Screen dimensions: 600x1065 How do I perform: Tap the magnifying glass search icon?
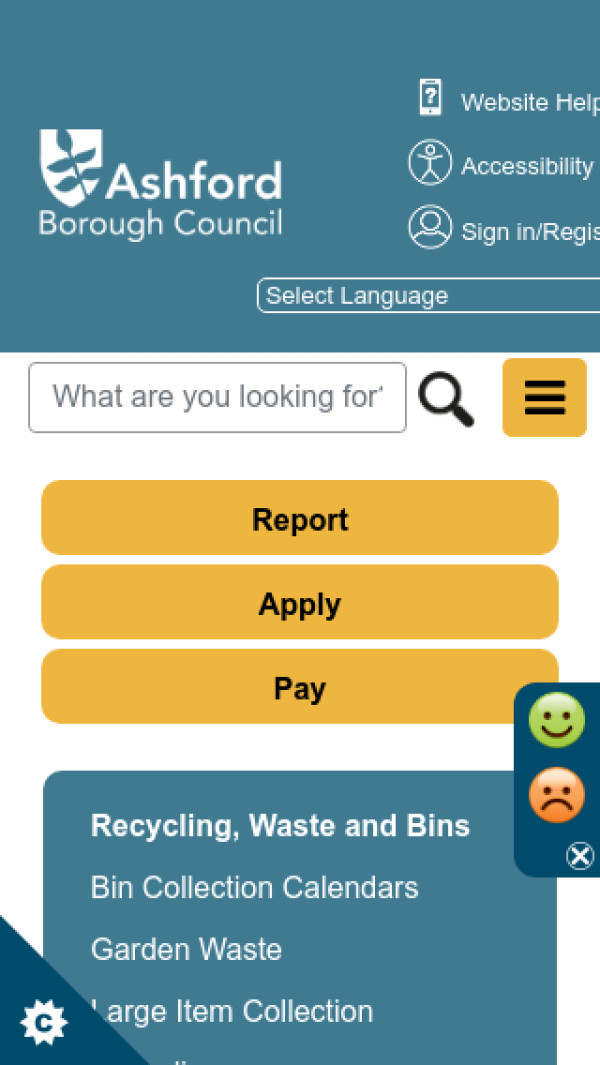click(x=446, y=398)
